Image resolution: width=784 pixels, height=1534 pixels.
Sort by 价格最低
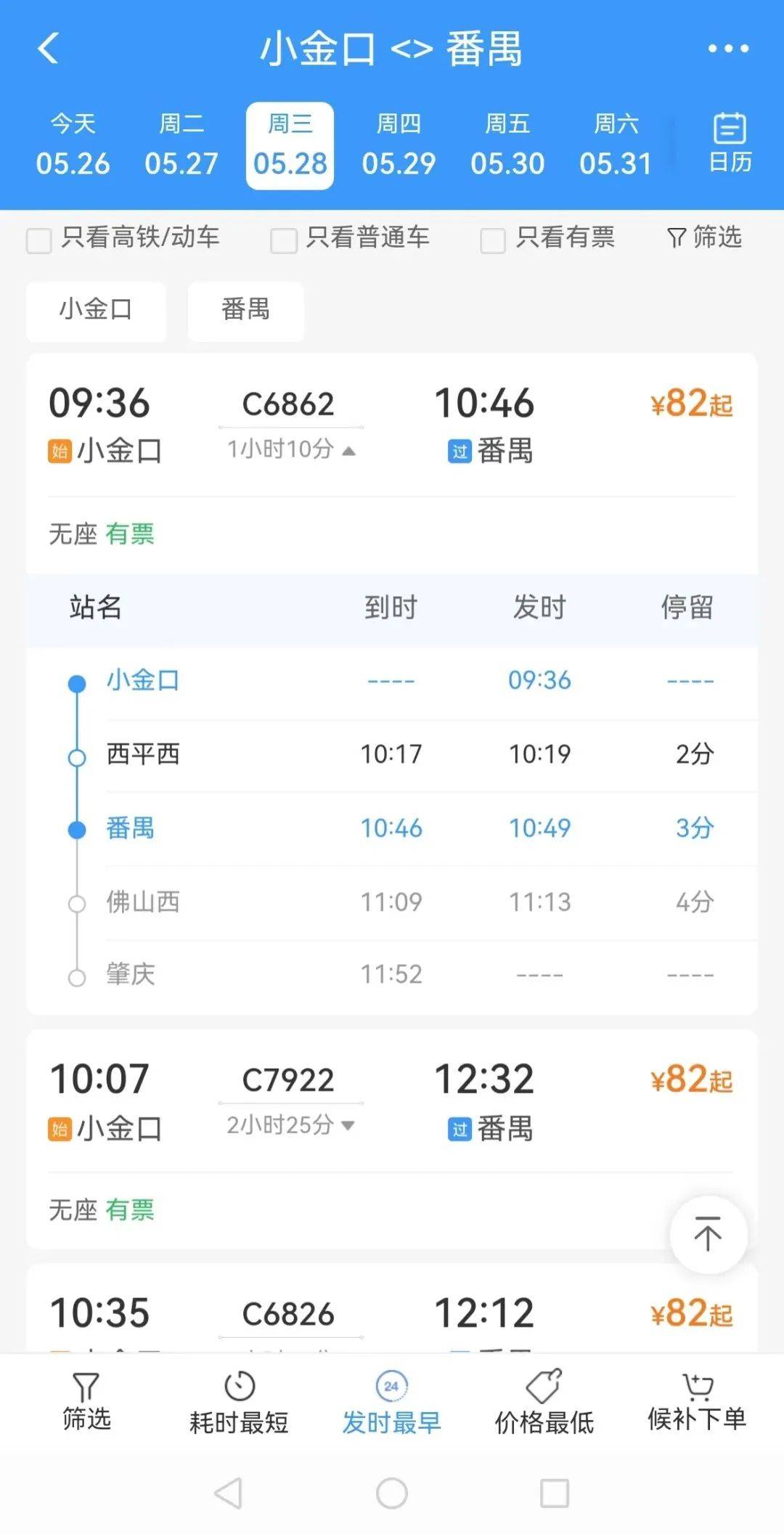pyautogui.click(x=544, y=1403)
